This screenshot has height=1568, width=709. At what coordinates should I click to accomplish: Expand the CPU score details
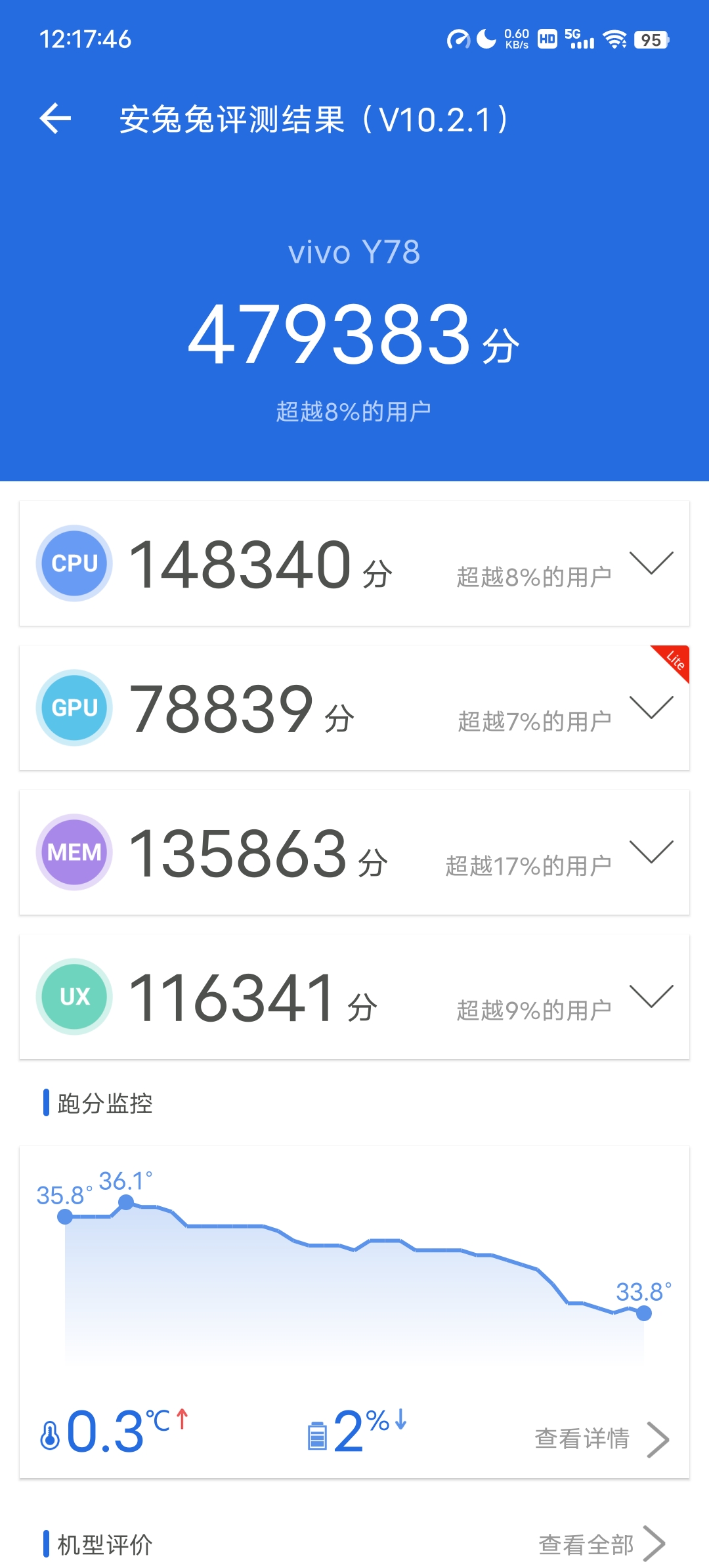tap(651, 563)
